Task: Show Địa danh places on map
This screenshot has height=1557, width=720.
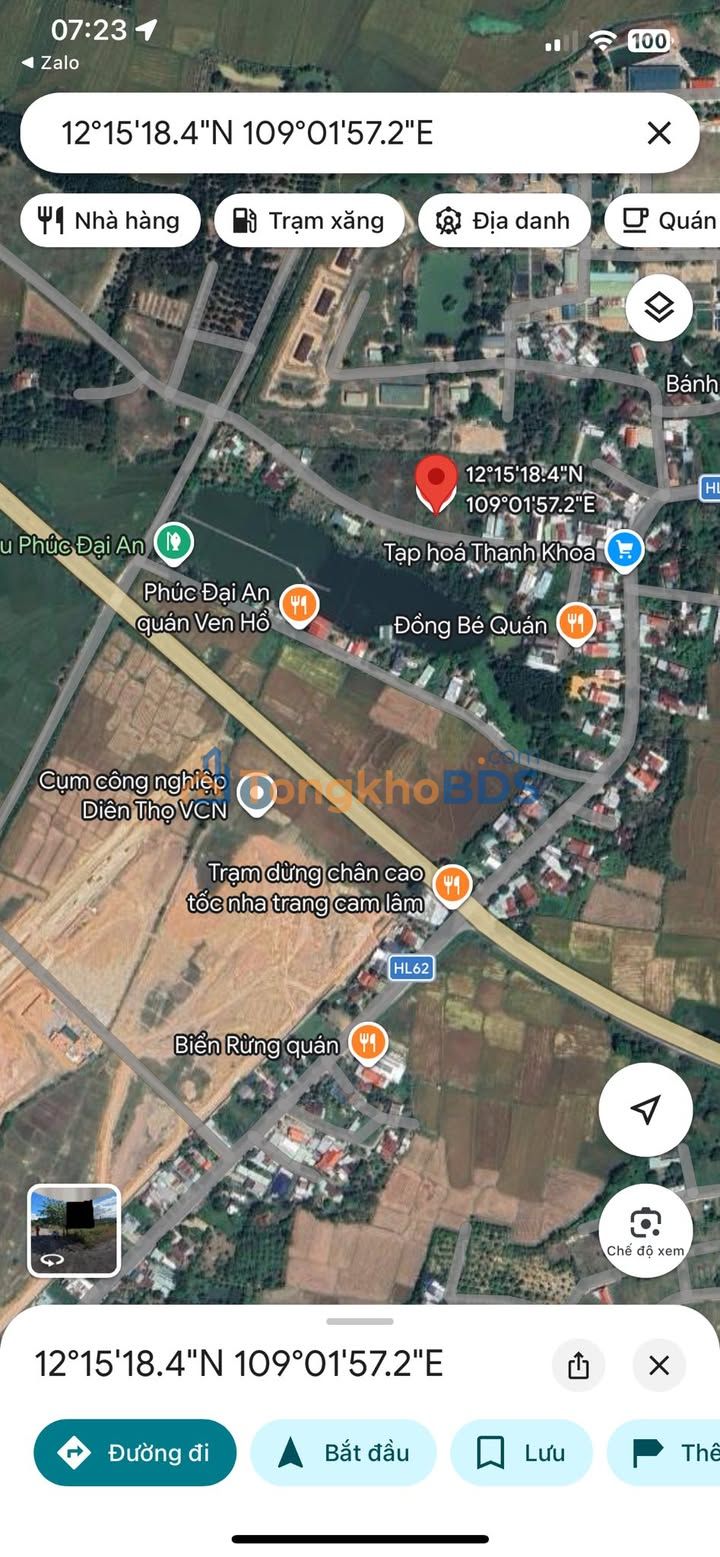Action: pos(505,221)
